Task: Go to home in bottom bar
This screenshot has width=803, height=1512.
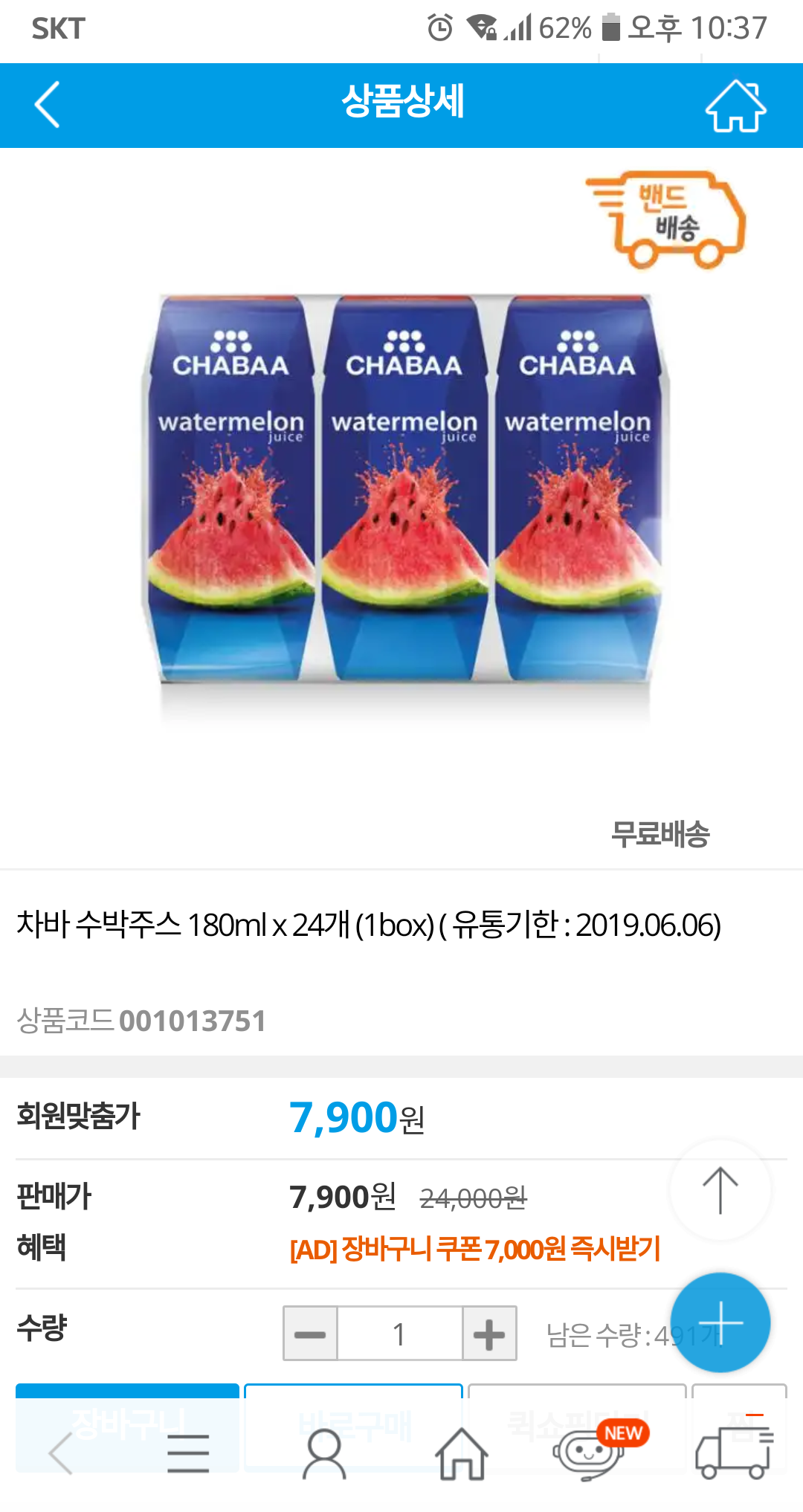Action: [x=462, y=1455]
